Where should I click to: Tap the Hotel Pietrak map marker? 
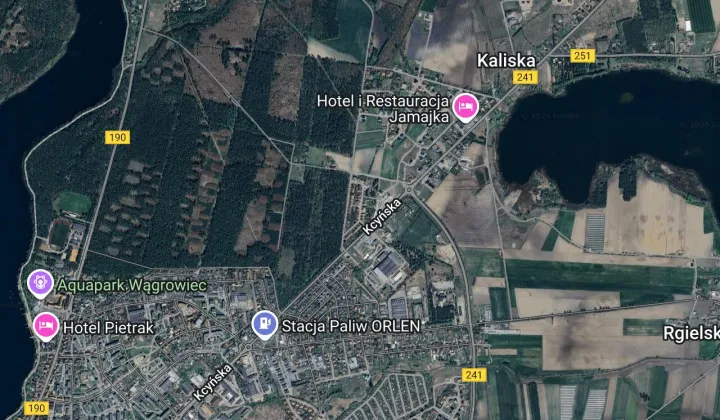pos(45,325)
